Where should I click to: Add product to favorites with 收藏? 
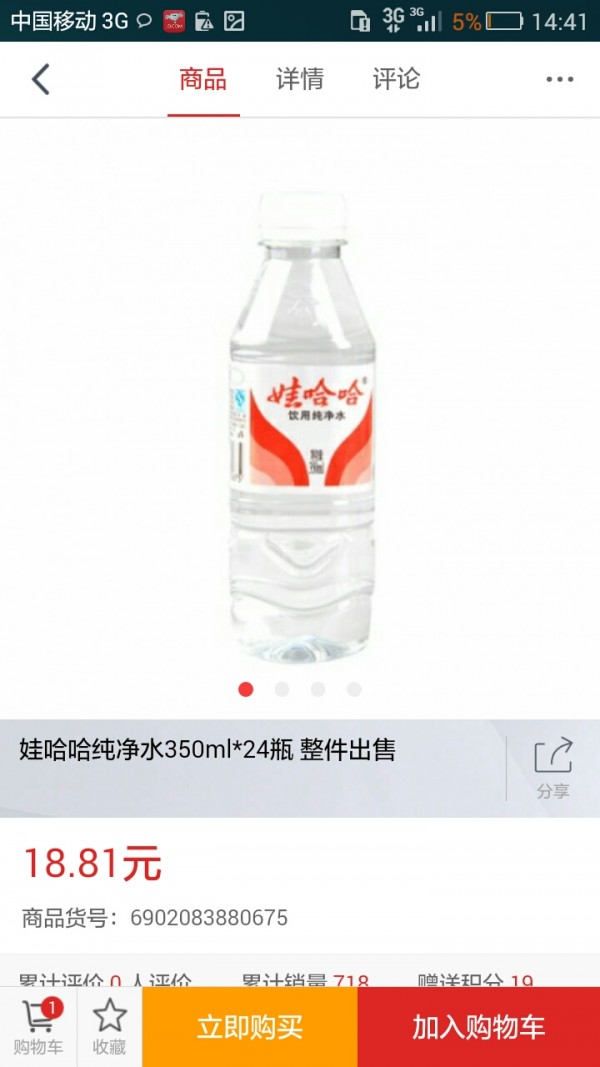click(x=109, y=1027)
